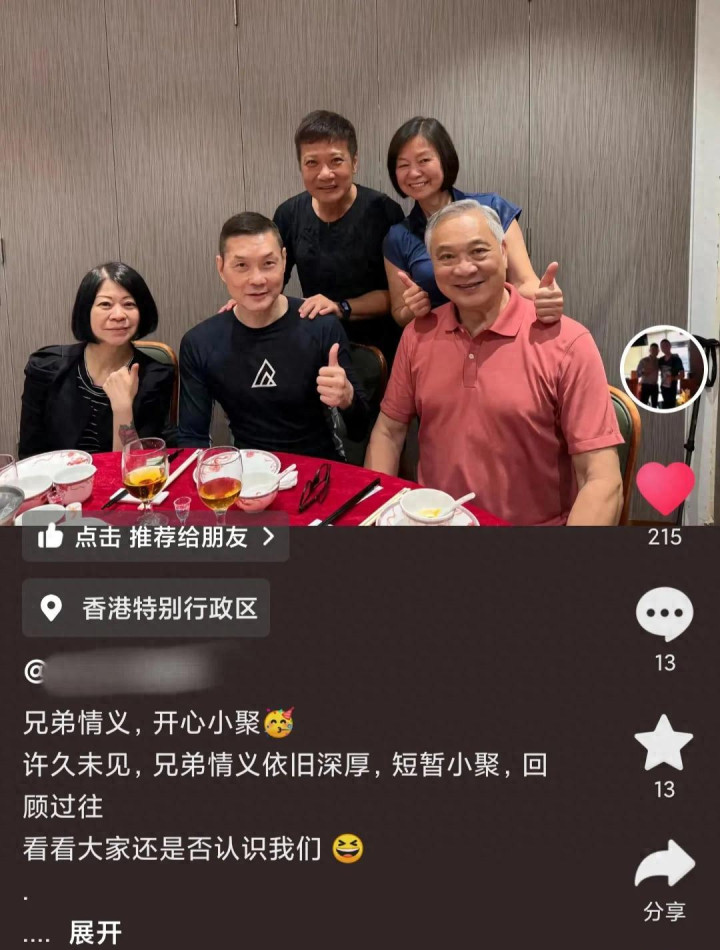The width and height of the screenshot is (720, 950).
Task: Share this post via 分享
Action: 665,866
